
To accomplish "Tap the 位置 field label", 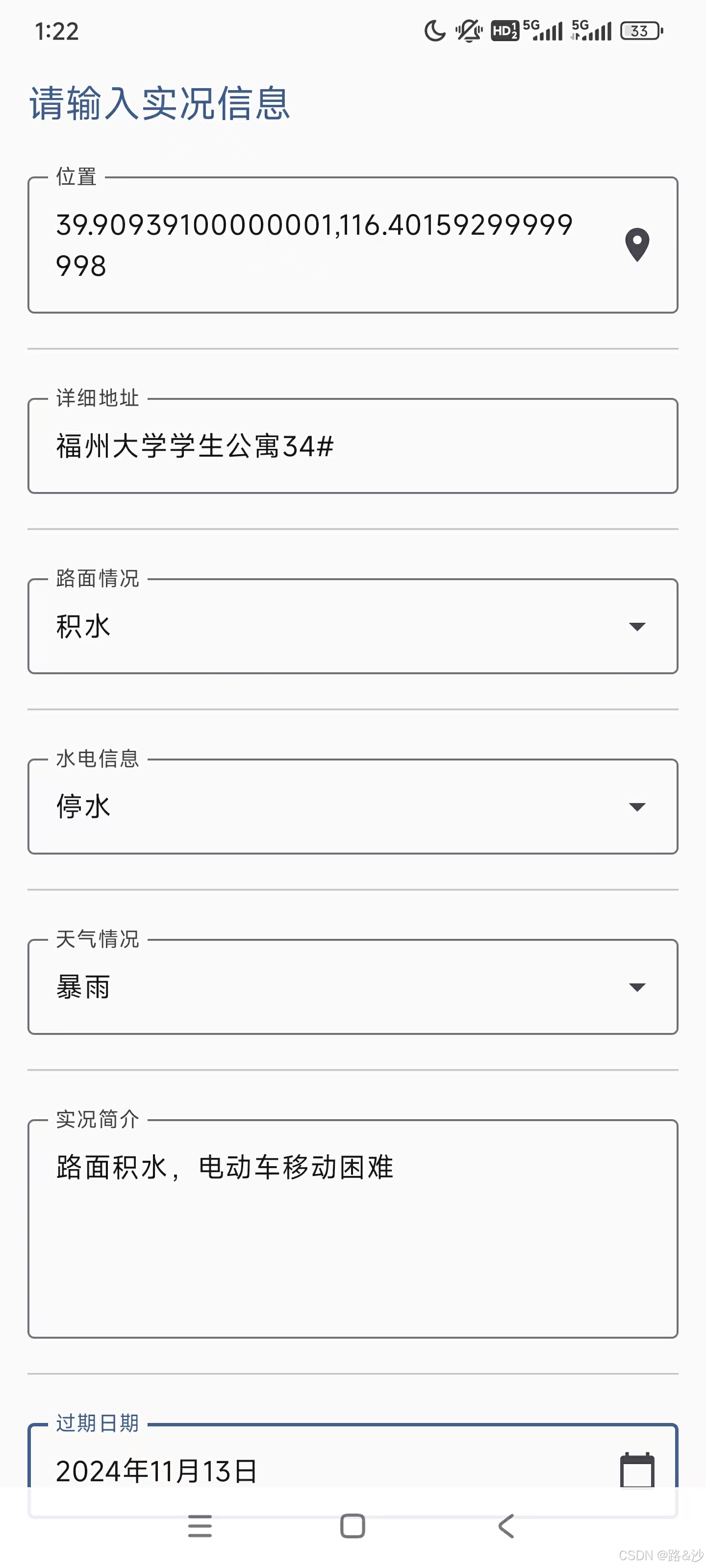I will point(75,178).
